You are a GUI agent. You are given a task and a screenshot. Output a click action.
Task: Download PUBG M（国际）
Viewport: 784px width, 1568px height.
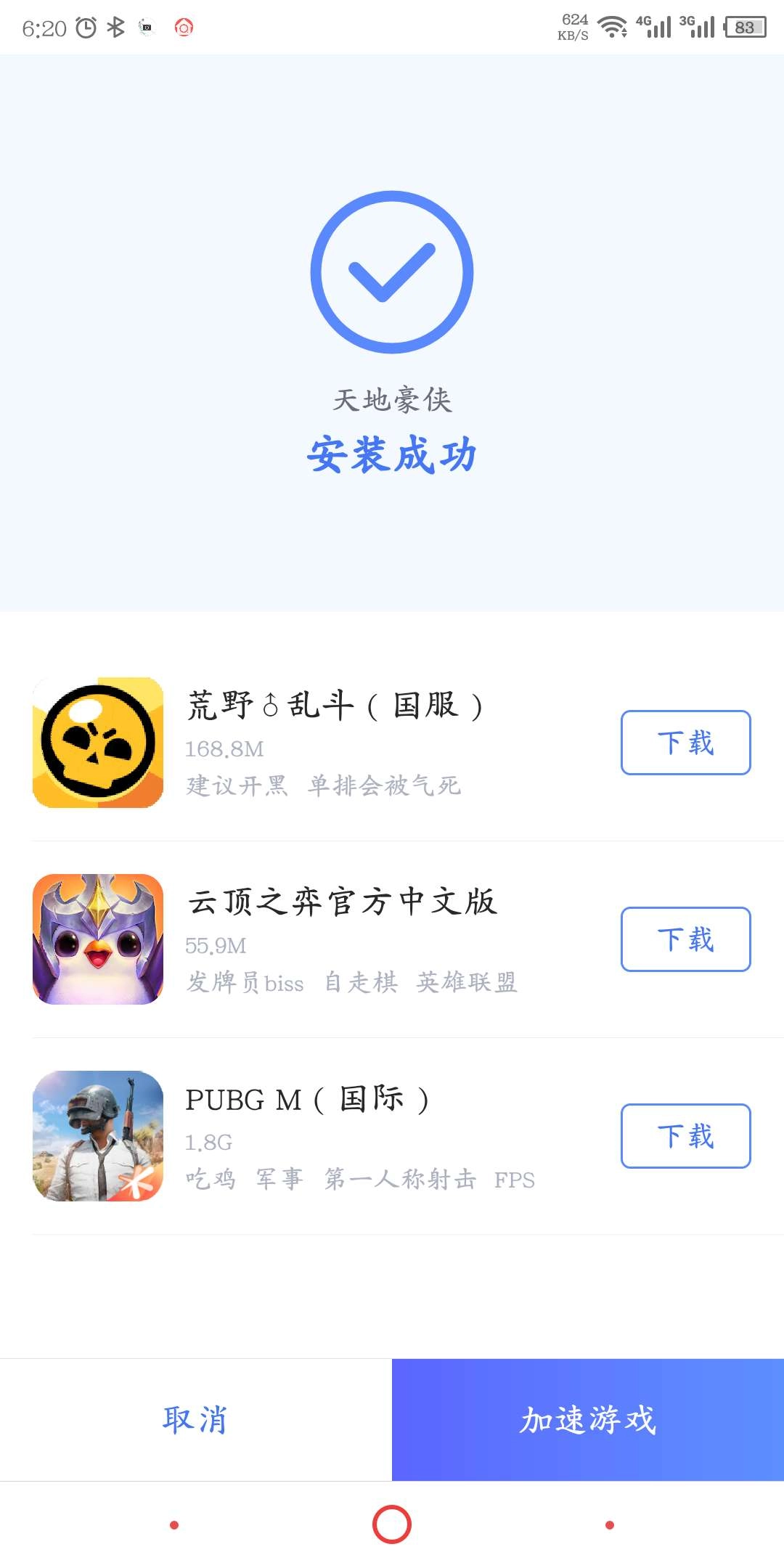tap(685, 1136)
